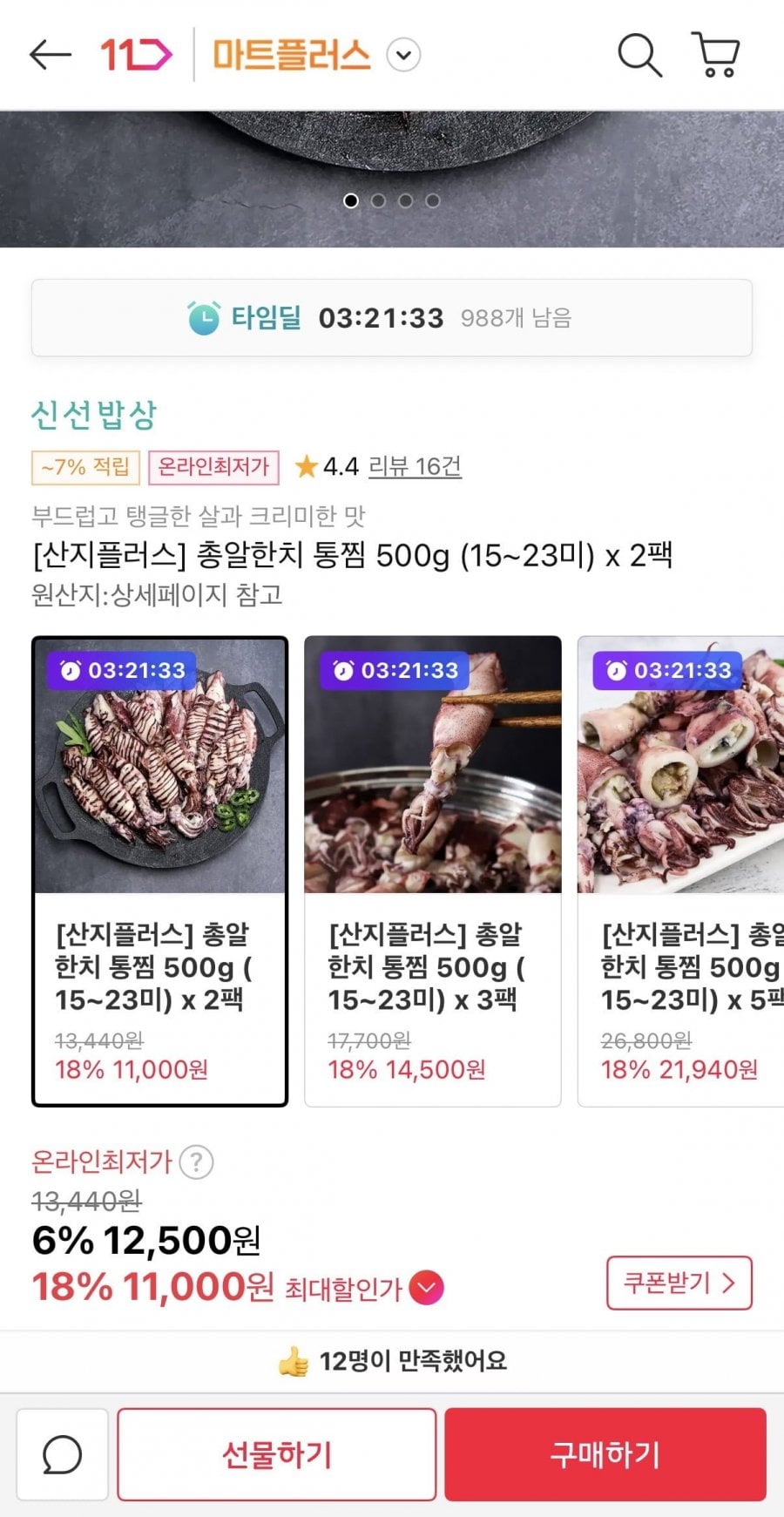Expand the 마트플러스 dropdown
The height and width of the screenshot is (1517, 784).
click(403, 55)
